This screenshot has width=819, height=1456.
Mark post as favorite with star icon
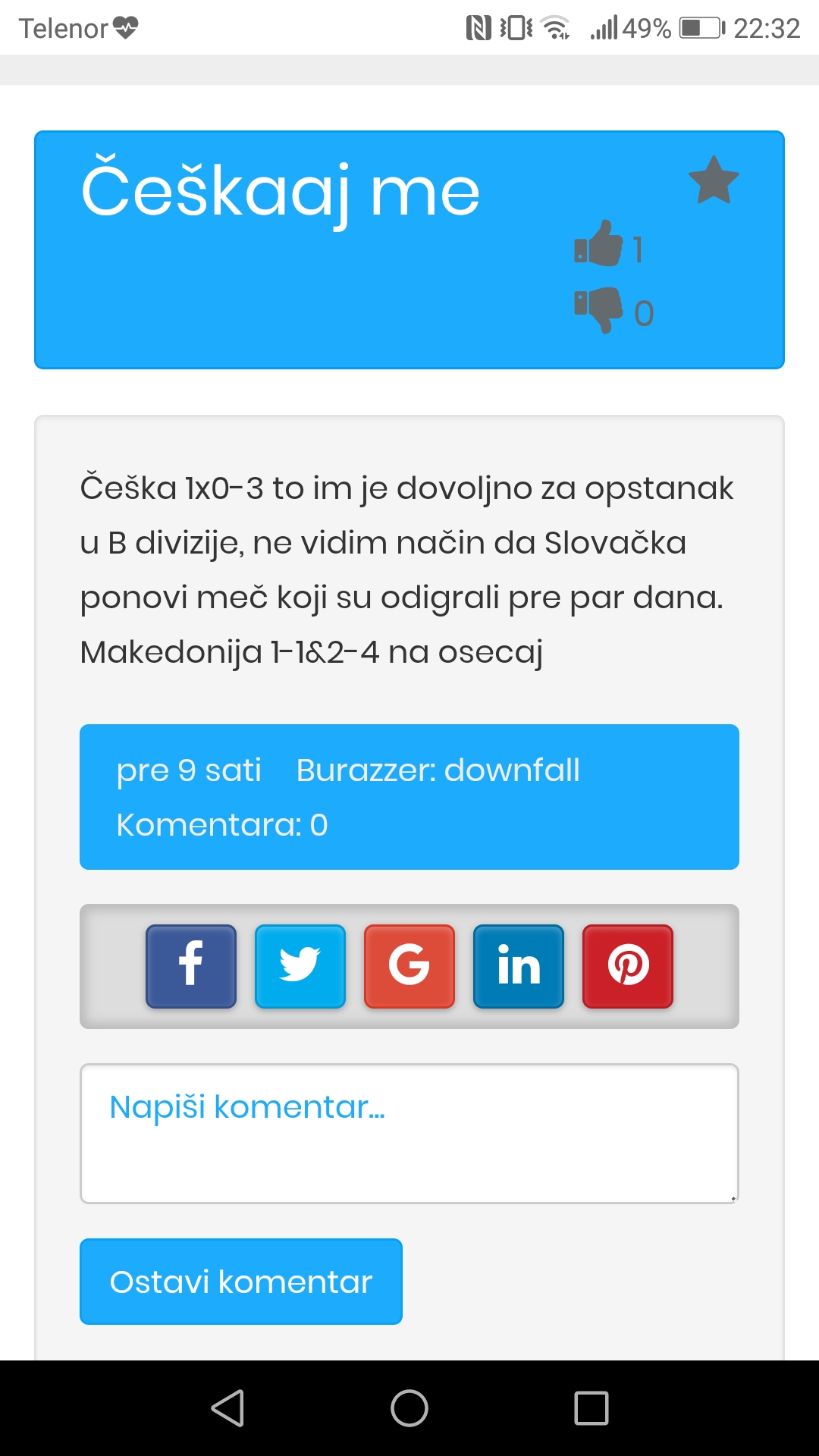pos(714,180)
